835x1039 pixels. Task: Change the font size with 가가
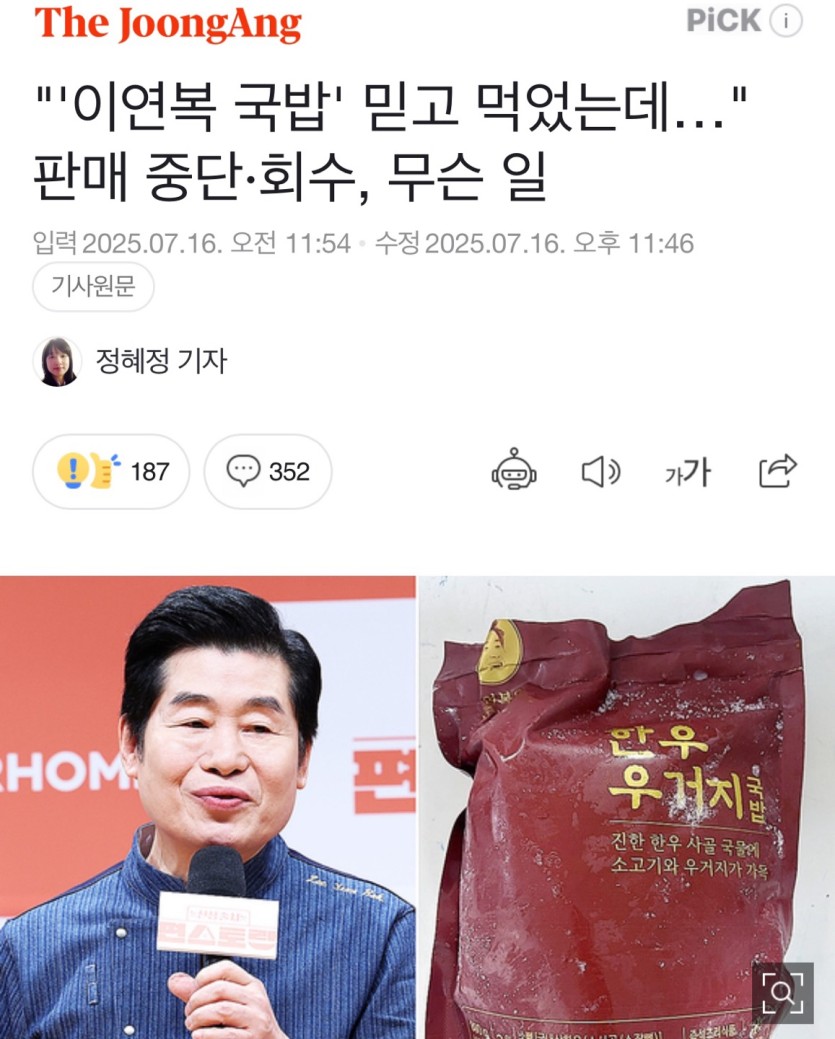coord(687,471)
